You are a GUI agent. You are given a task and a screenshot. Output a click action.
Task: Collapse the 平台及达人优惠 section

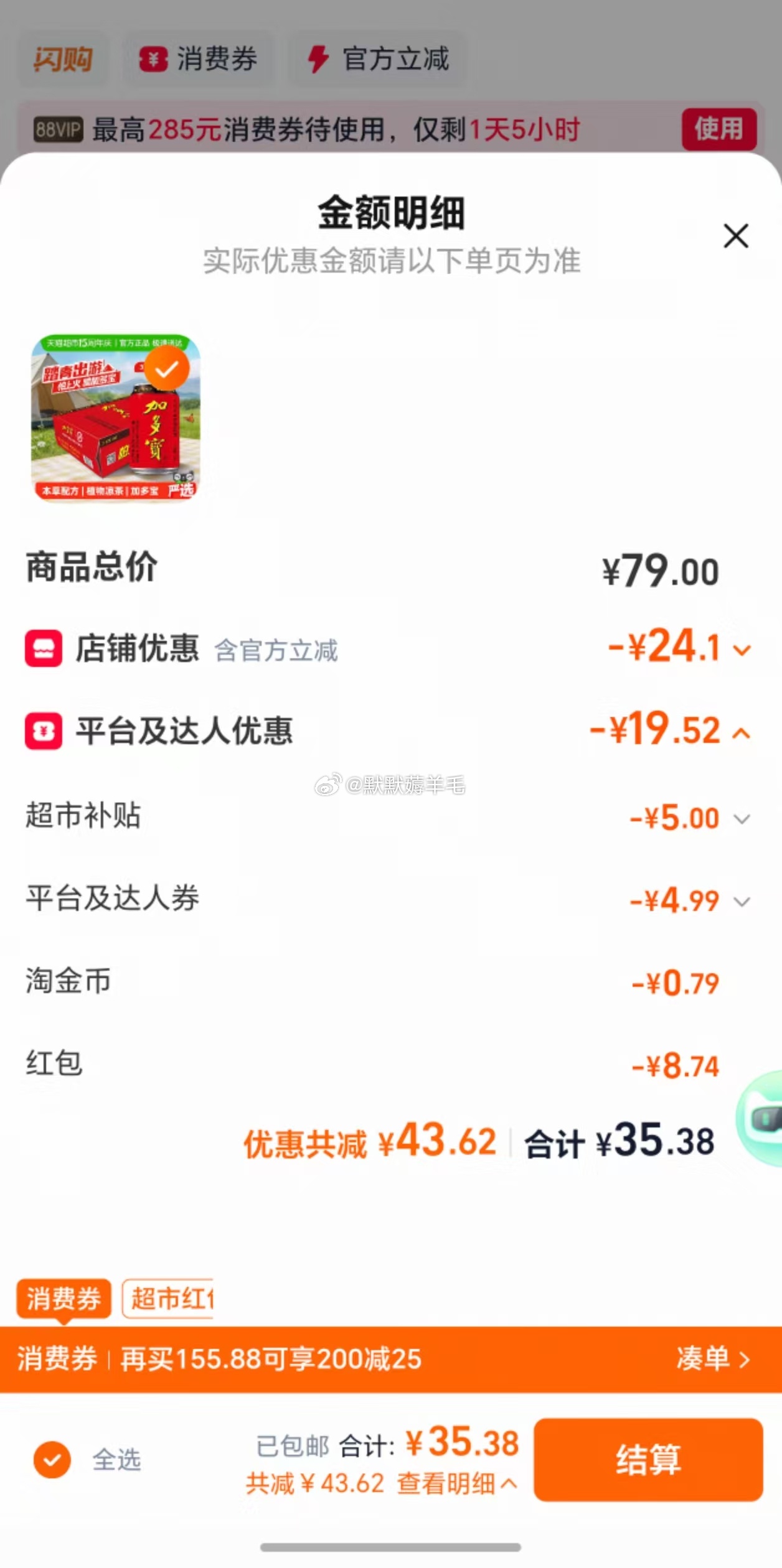coord(741,733)
